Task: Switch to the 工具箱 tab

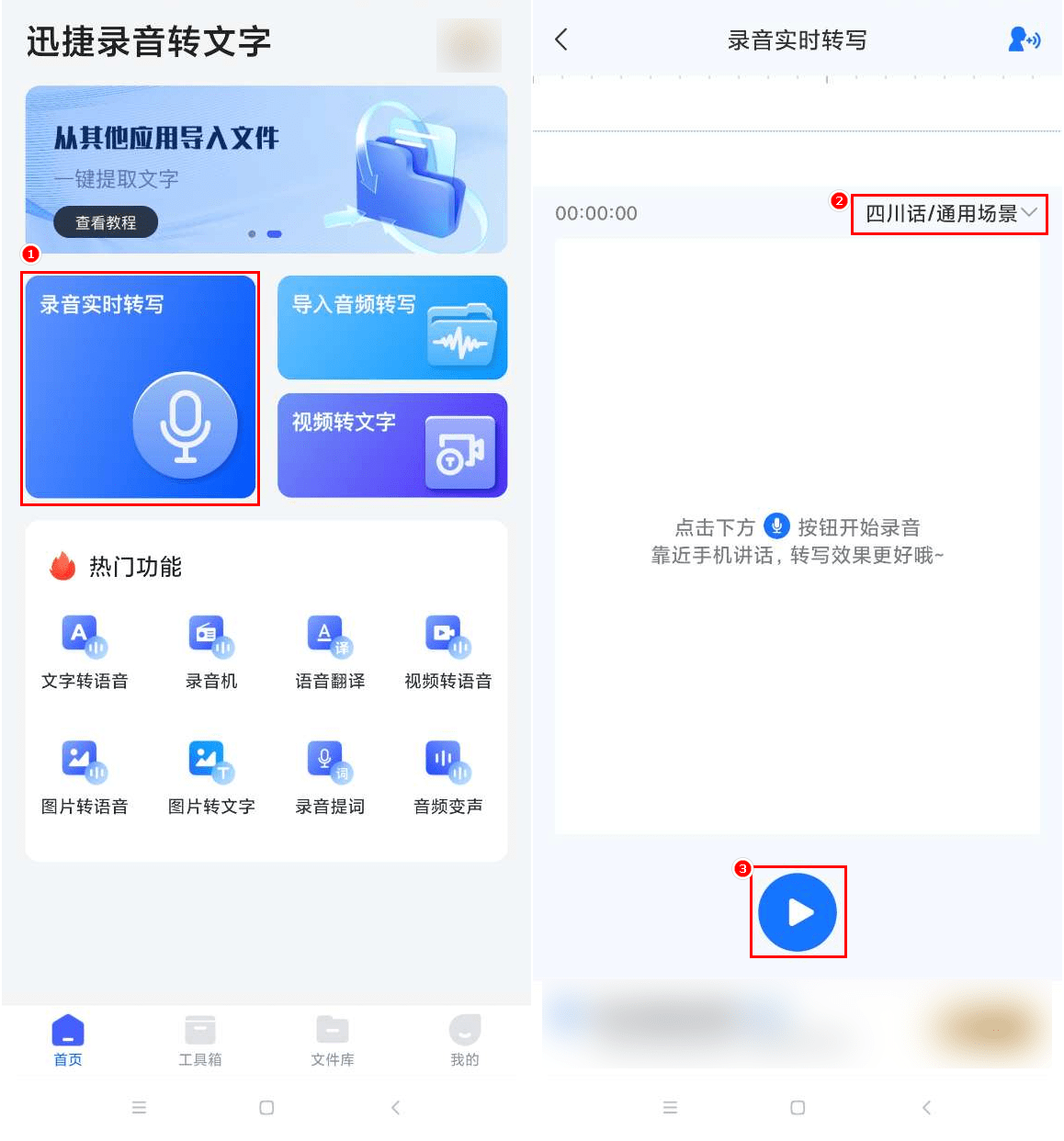Action: tap(200, 1040)
